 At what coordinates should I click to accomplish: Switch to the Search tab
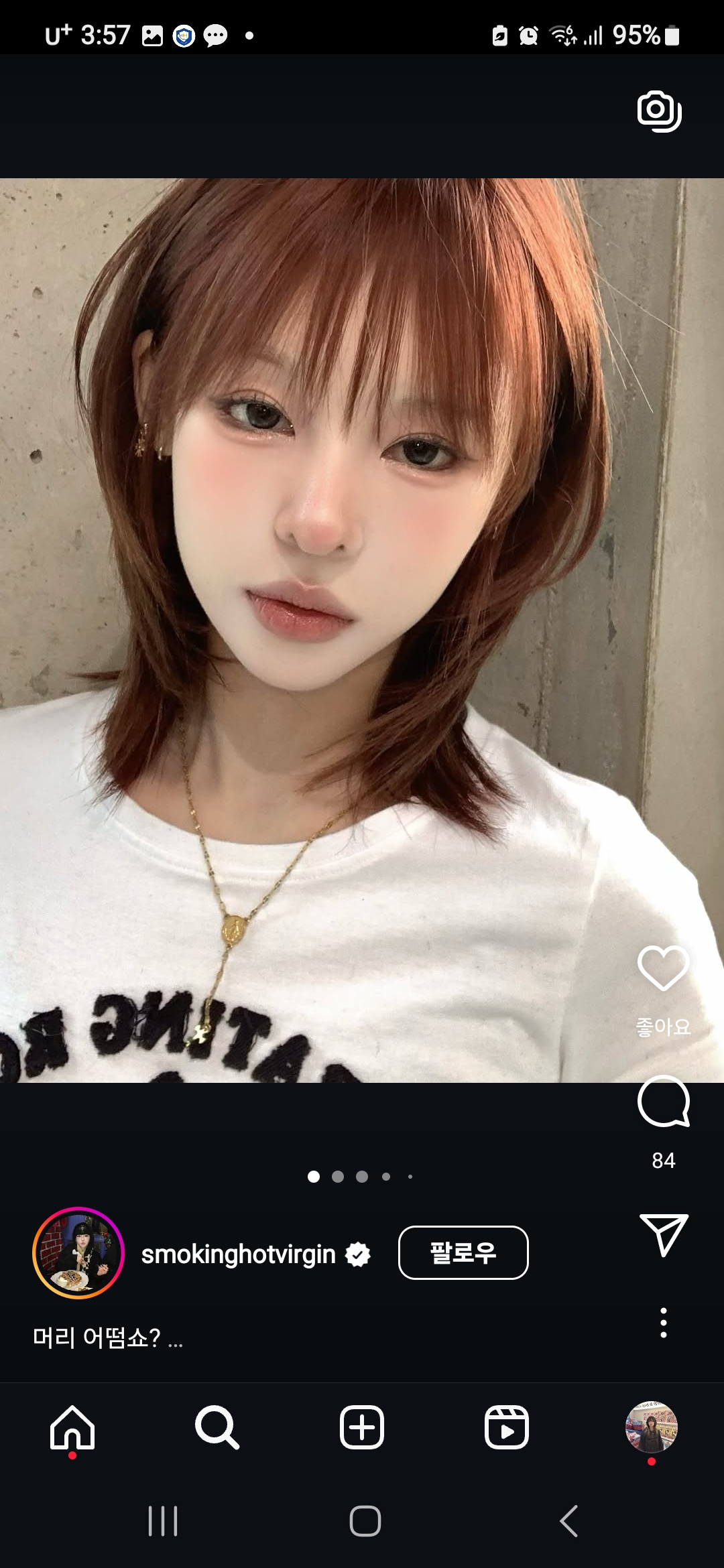[x=217, y=1427]
